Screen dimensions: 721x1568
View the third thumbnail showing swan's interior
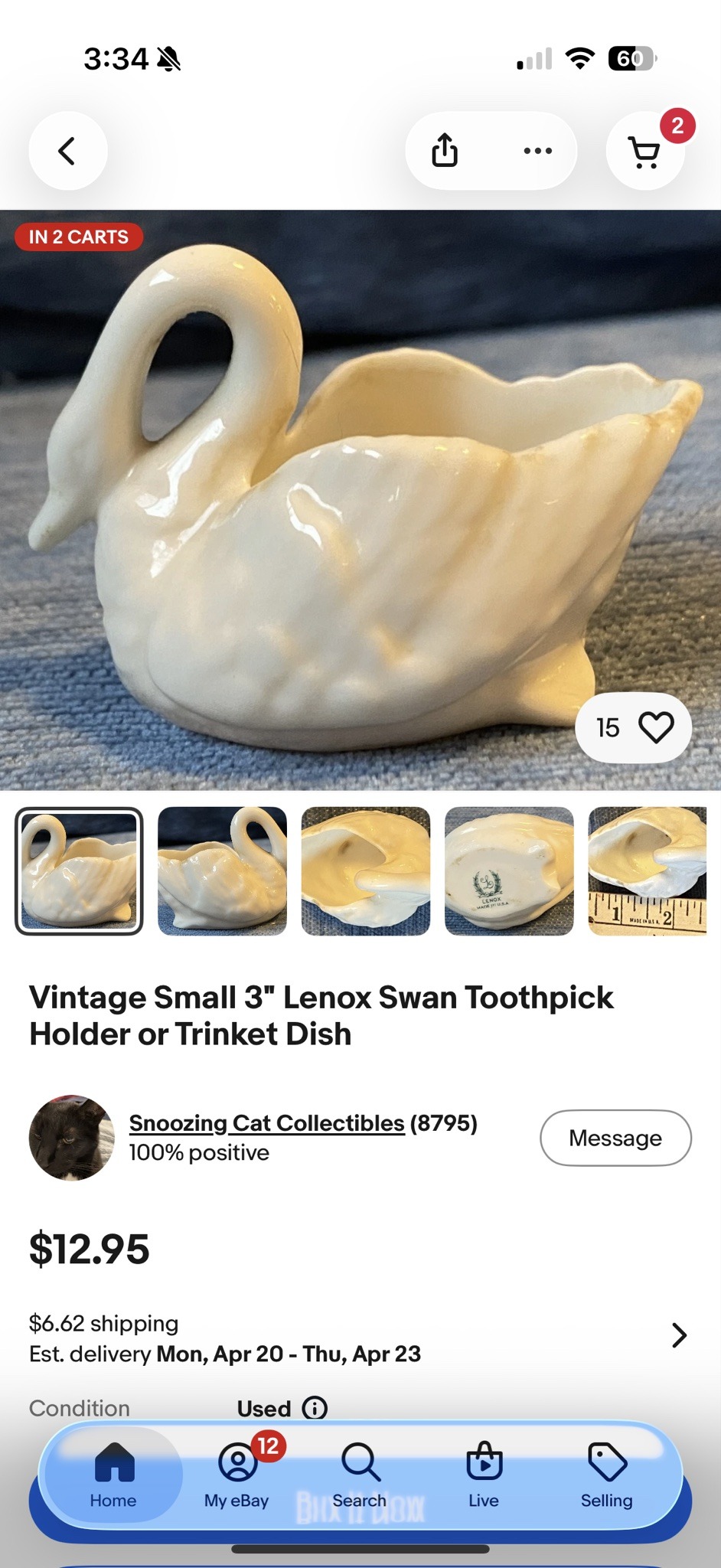click(366, 871)
